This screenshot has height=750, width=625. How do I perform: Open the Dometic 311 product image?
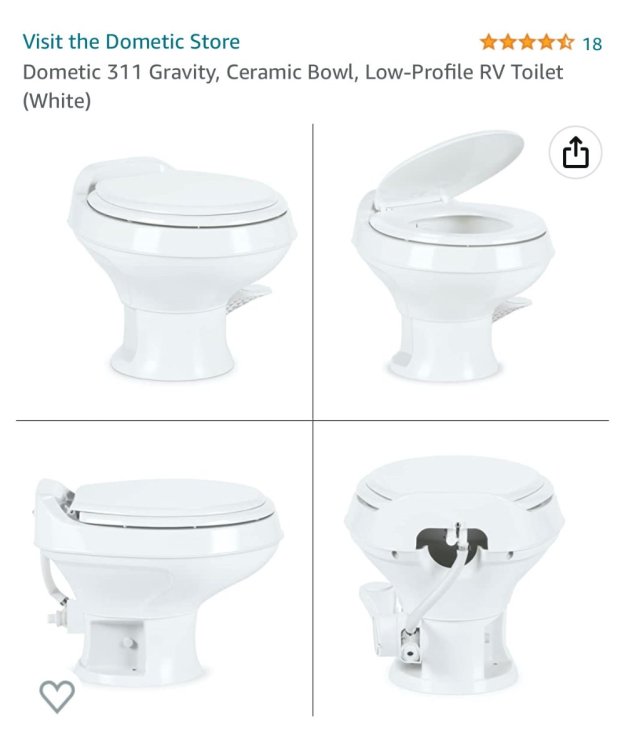(x=312, y=420)
